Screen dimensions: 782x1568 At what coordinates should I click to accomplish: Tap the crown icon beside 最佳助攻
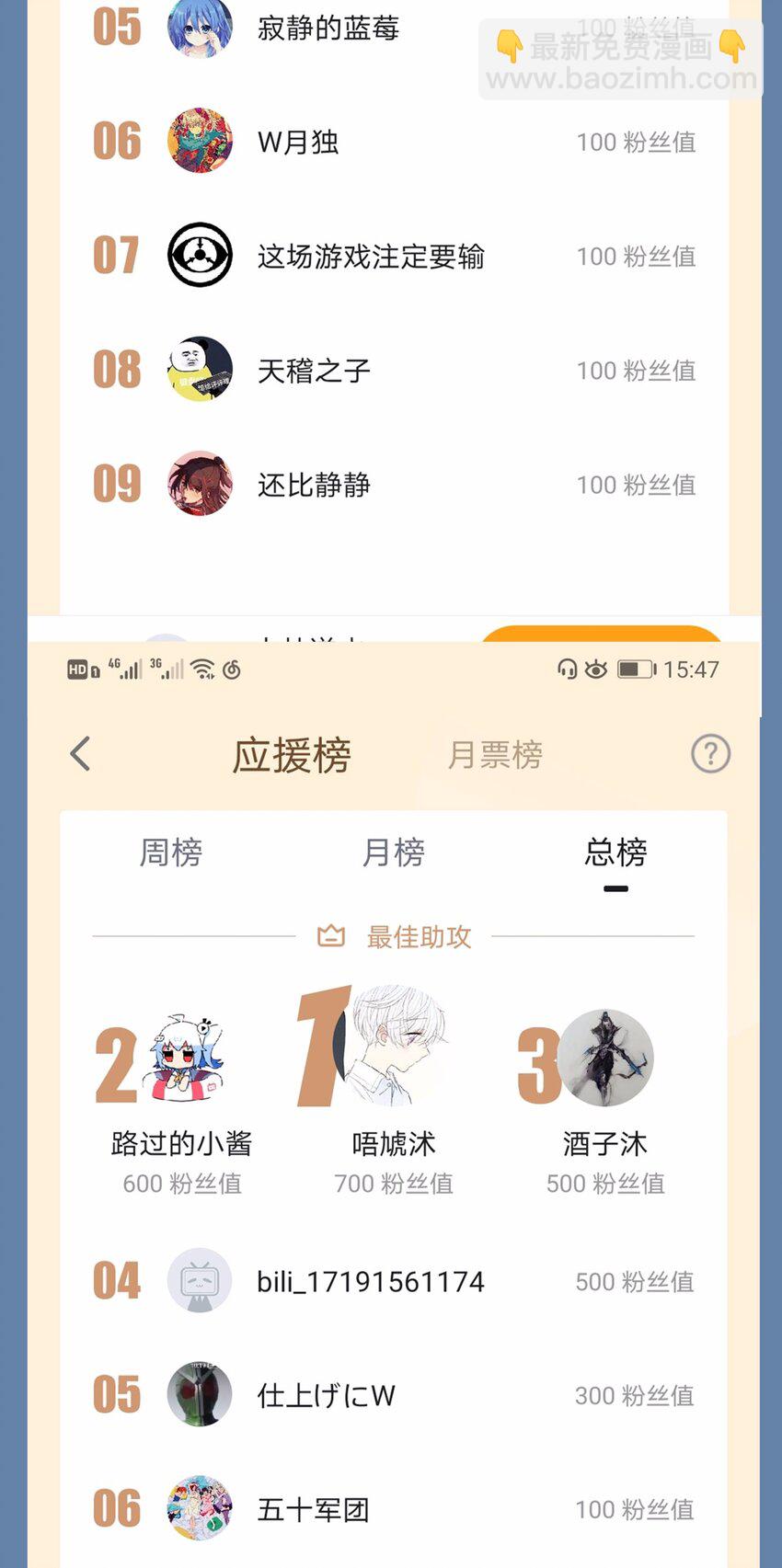click(x=331, y=936)
